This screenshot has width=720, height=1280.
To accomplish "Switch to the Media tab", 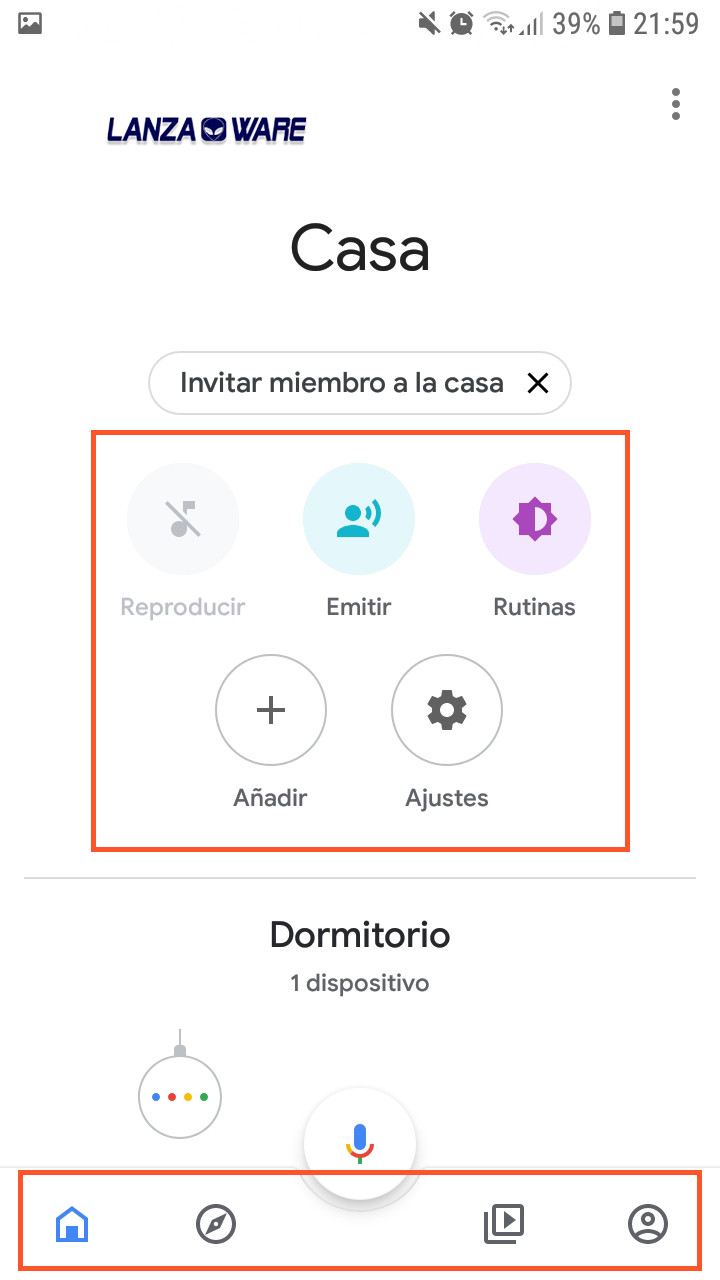I will click(x=504, y=1223).
